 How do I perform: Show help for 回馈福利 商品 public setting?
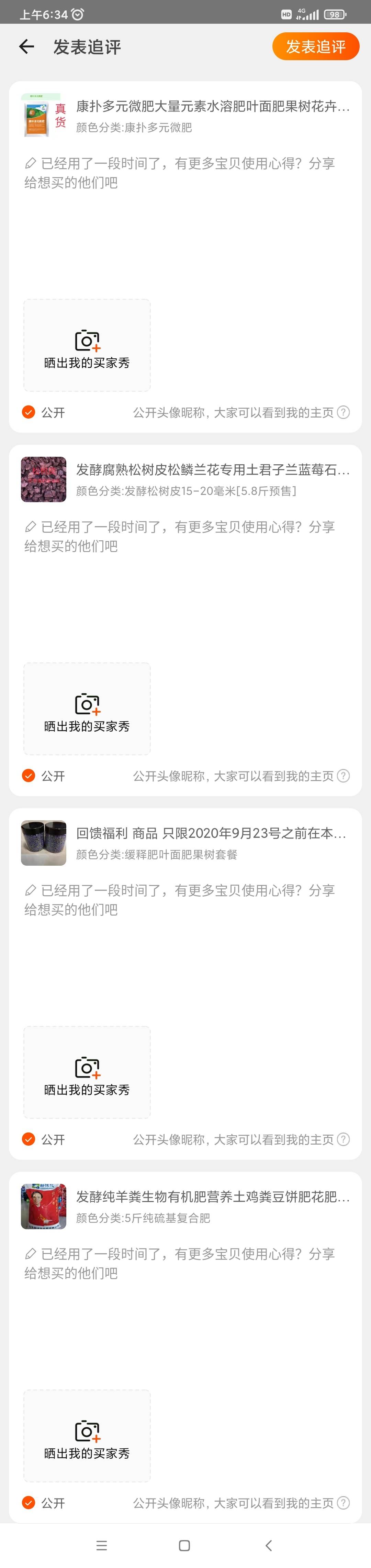pyautogui.click(x=344, y=1139)
